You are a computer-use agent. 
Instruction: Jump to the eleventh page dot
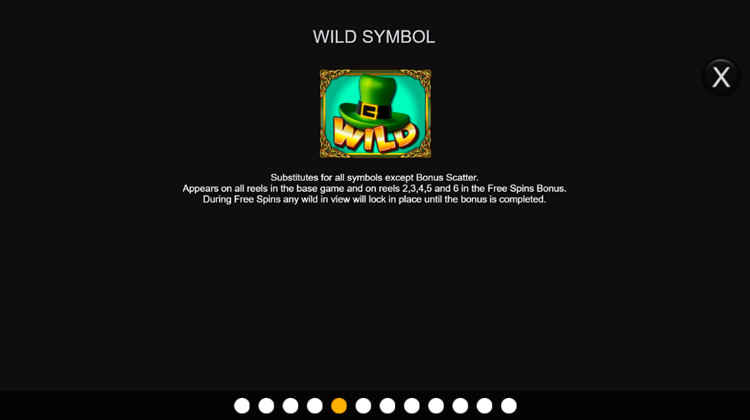[x=484, y=405]
